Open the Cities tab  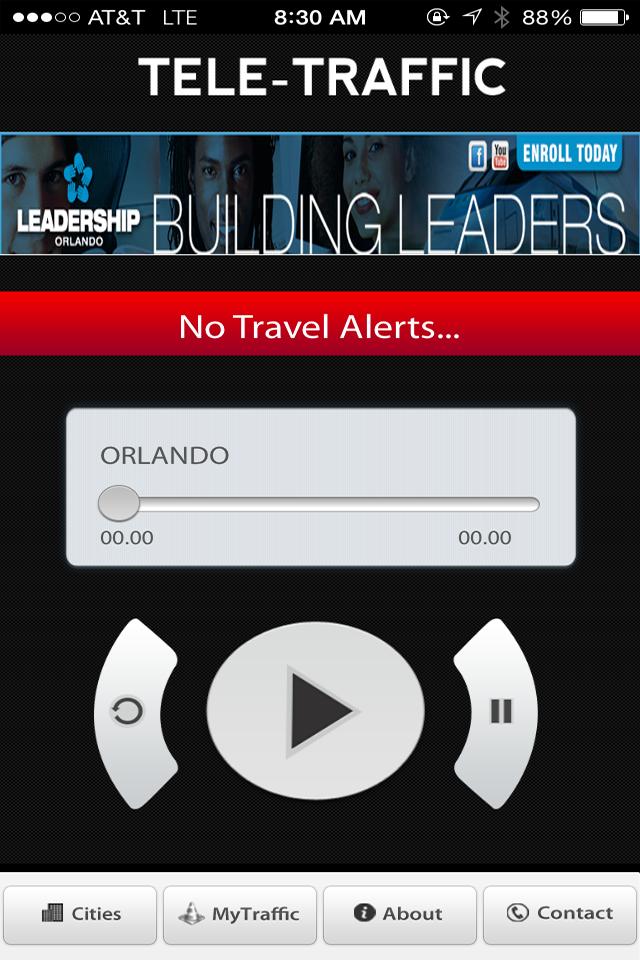click(80, 914)
